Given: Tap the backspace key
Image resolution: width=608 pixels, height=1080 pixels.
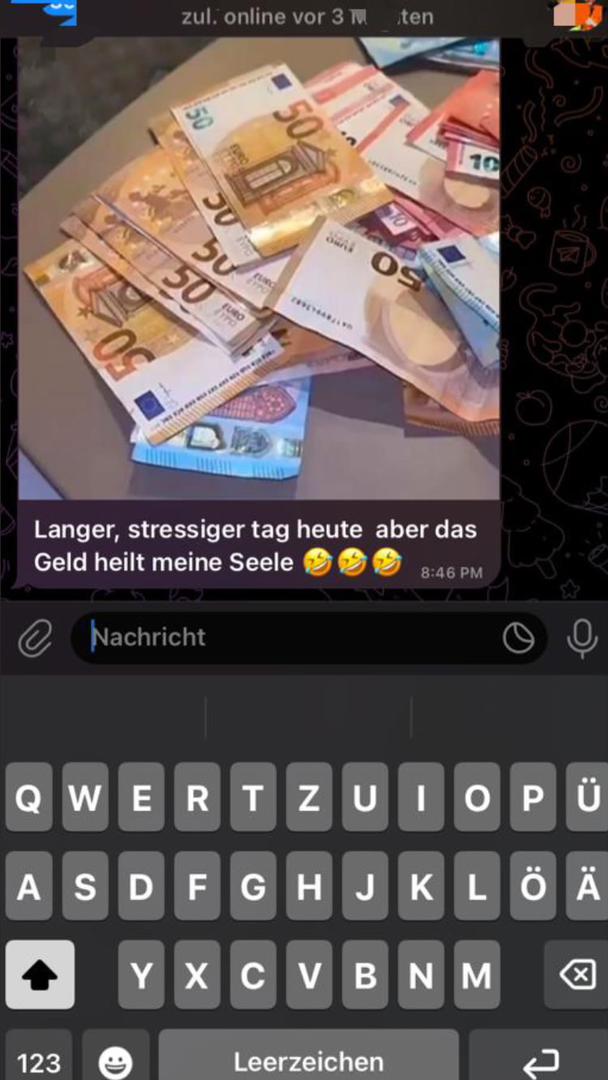Looking at the screenshot, I should tap(577, 975).
